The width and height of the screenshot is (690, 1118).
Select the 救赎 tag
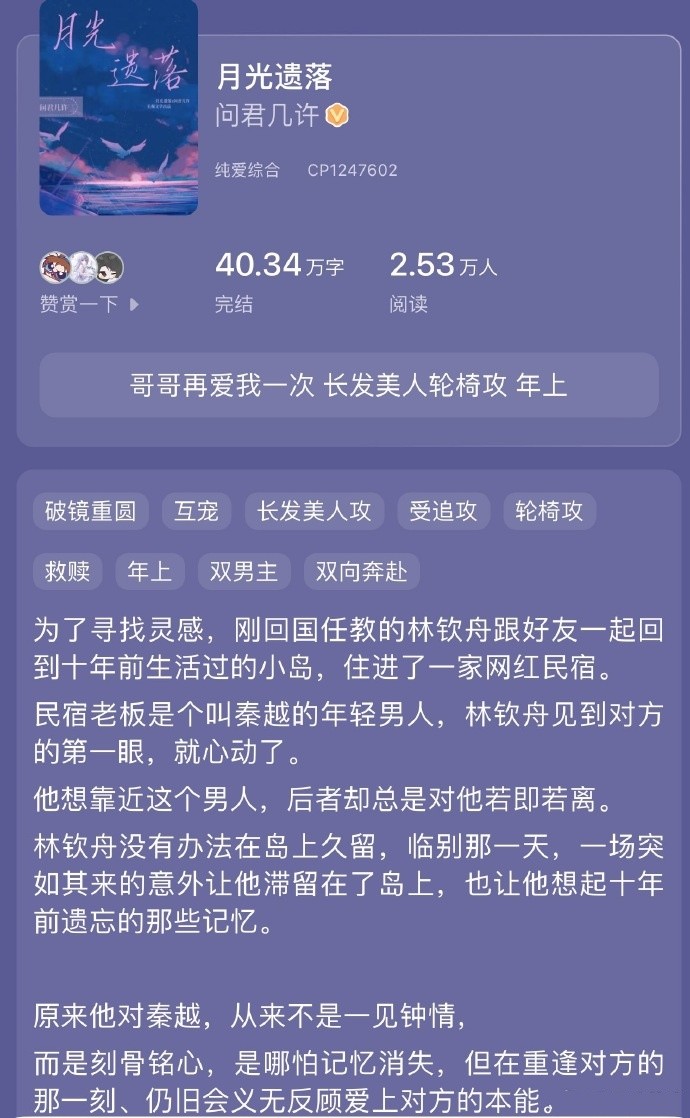(x=68, y=571)
